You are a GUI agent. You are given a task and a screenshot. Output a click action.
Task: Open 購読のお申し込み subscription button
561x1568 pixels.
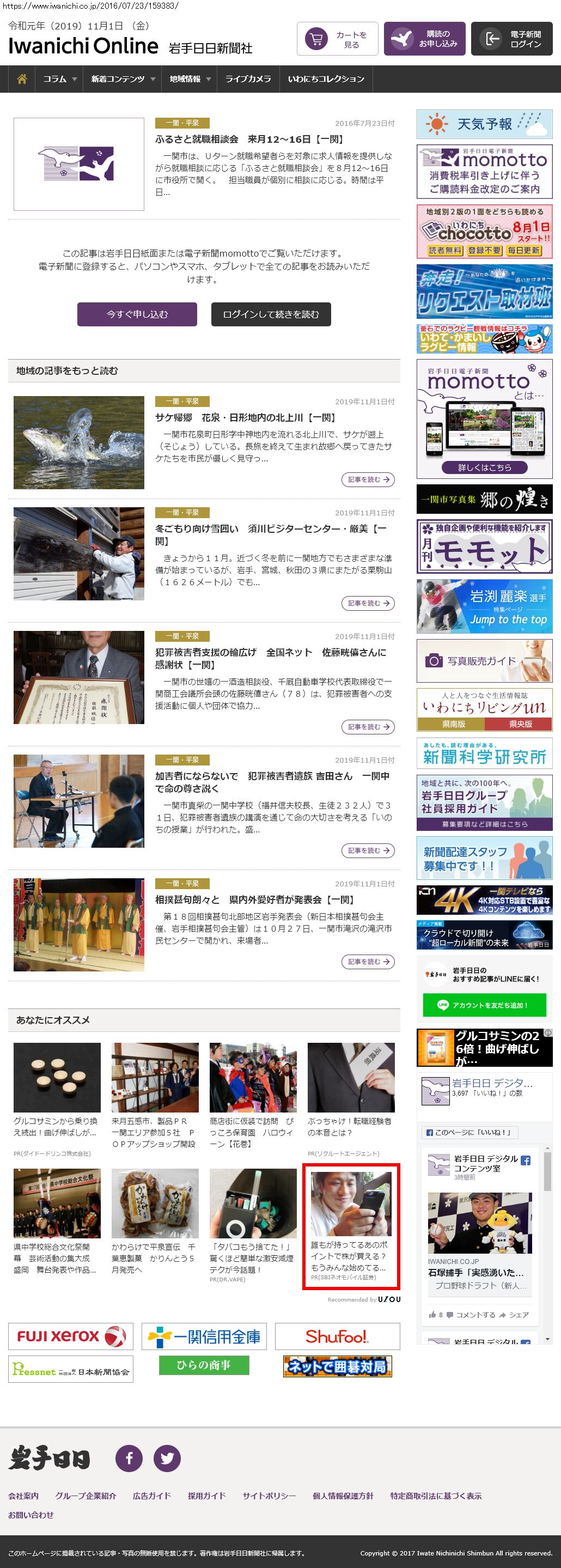(425, 40)
